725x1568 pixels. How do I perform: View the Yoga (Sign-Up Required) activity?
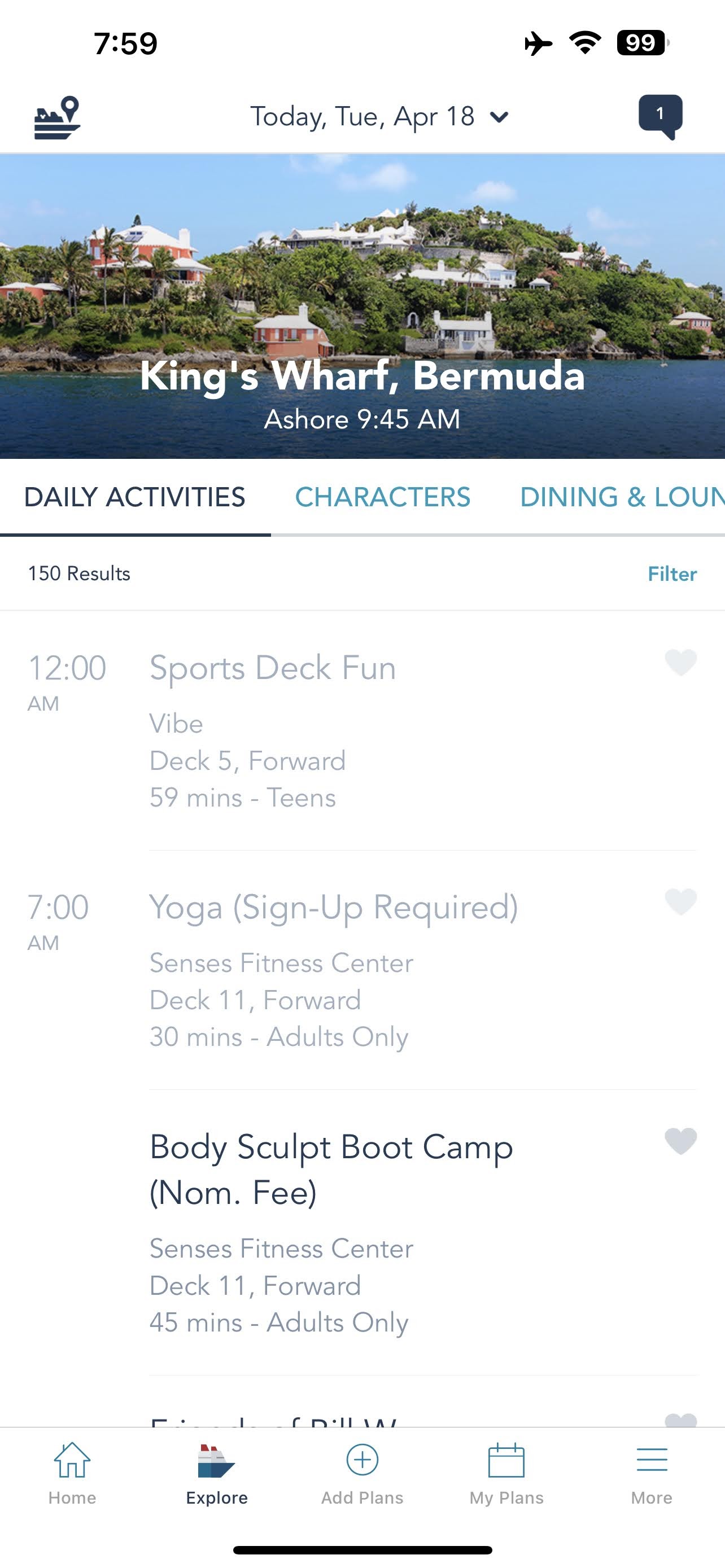pos(334,908)
